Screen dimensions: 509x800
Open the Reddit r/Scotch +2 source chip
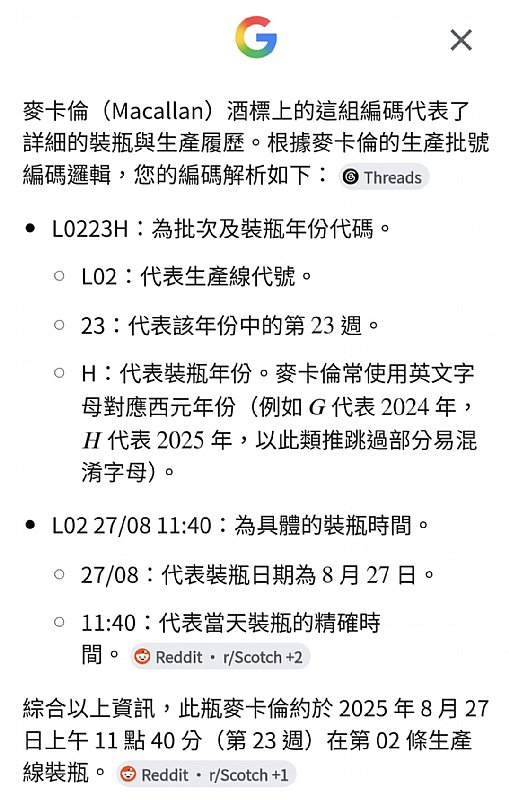(x=220, y=657)
